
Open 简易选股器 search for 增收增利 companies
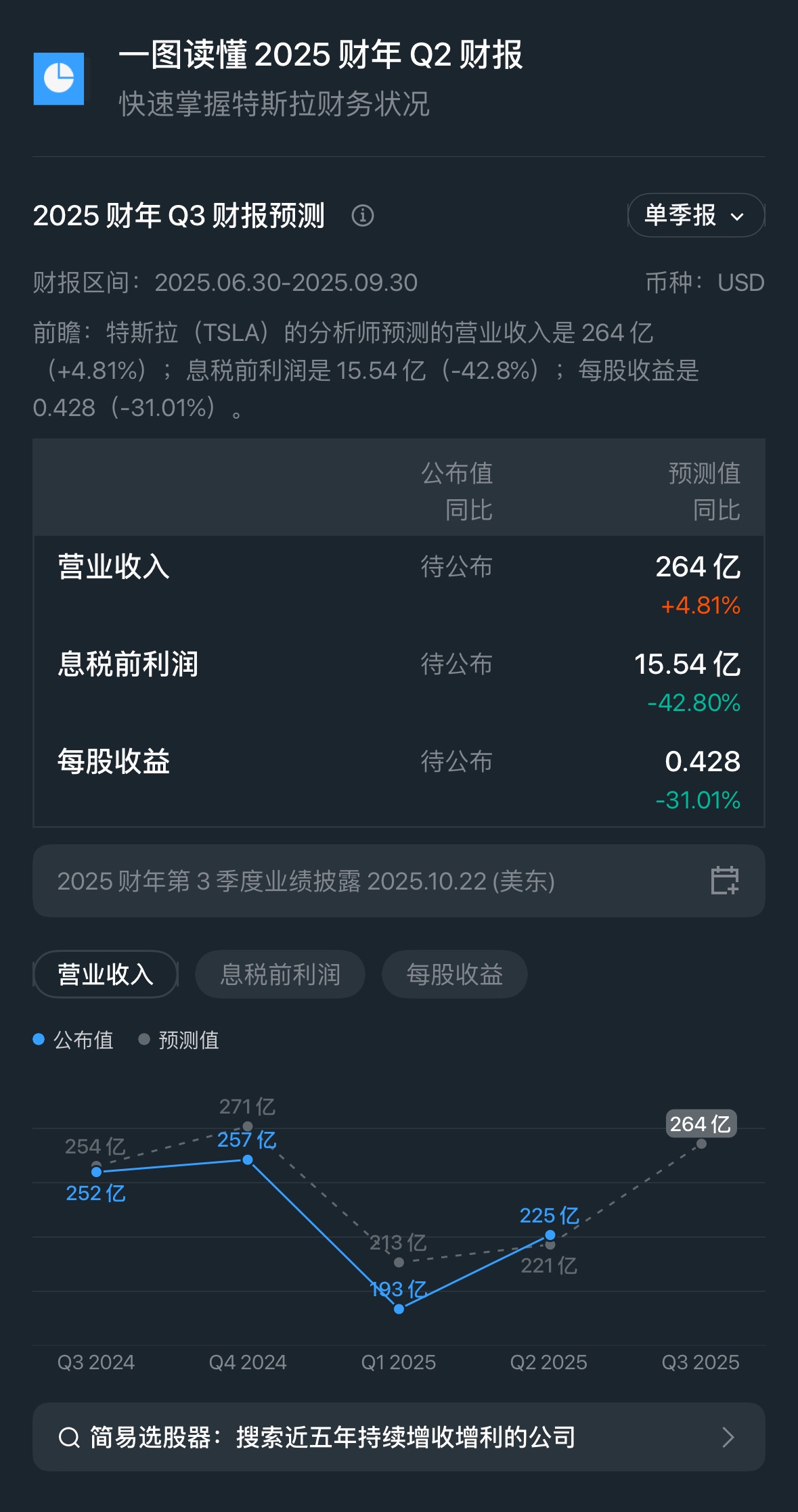(399, 1437)
